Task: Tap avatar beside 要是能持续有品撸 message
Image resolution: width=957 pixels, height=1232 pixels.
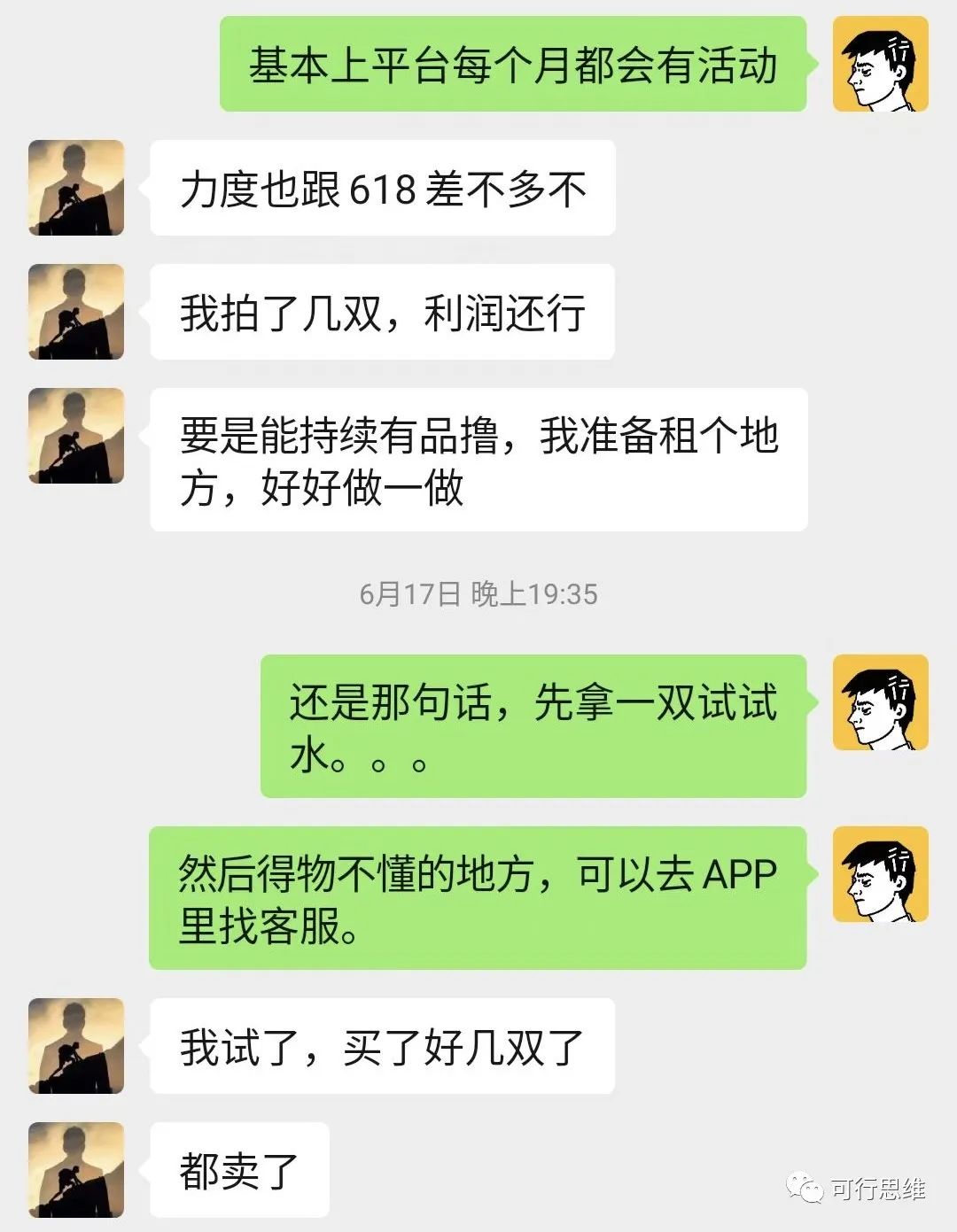Action: [x=76, y=436]
